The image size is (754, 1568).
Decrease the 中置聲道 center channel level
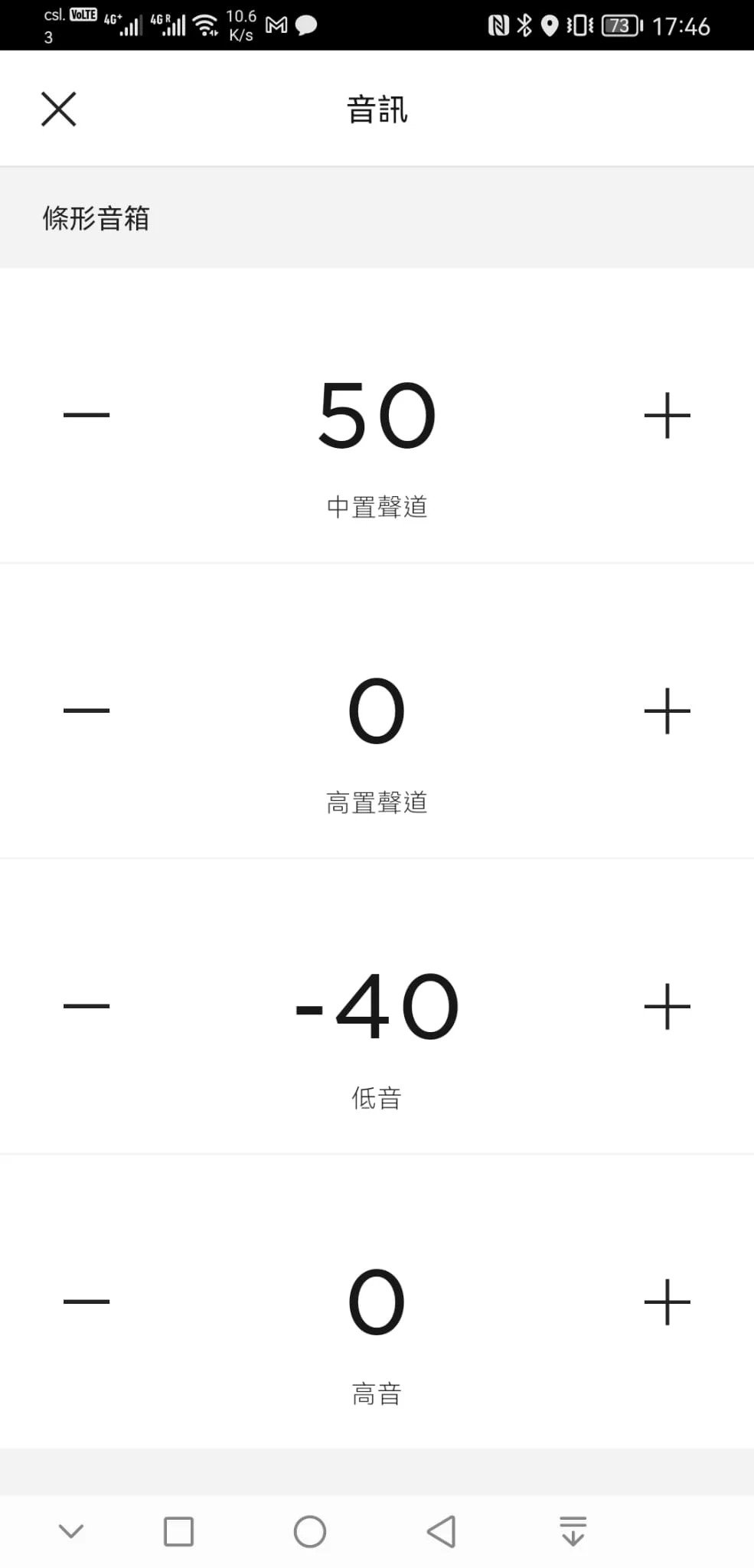coord(86,415)
